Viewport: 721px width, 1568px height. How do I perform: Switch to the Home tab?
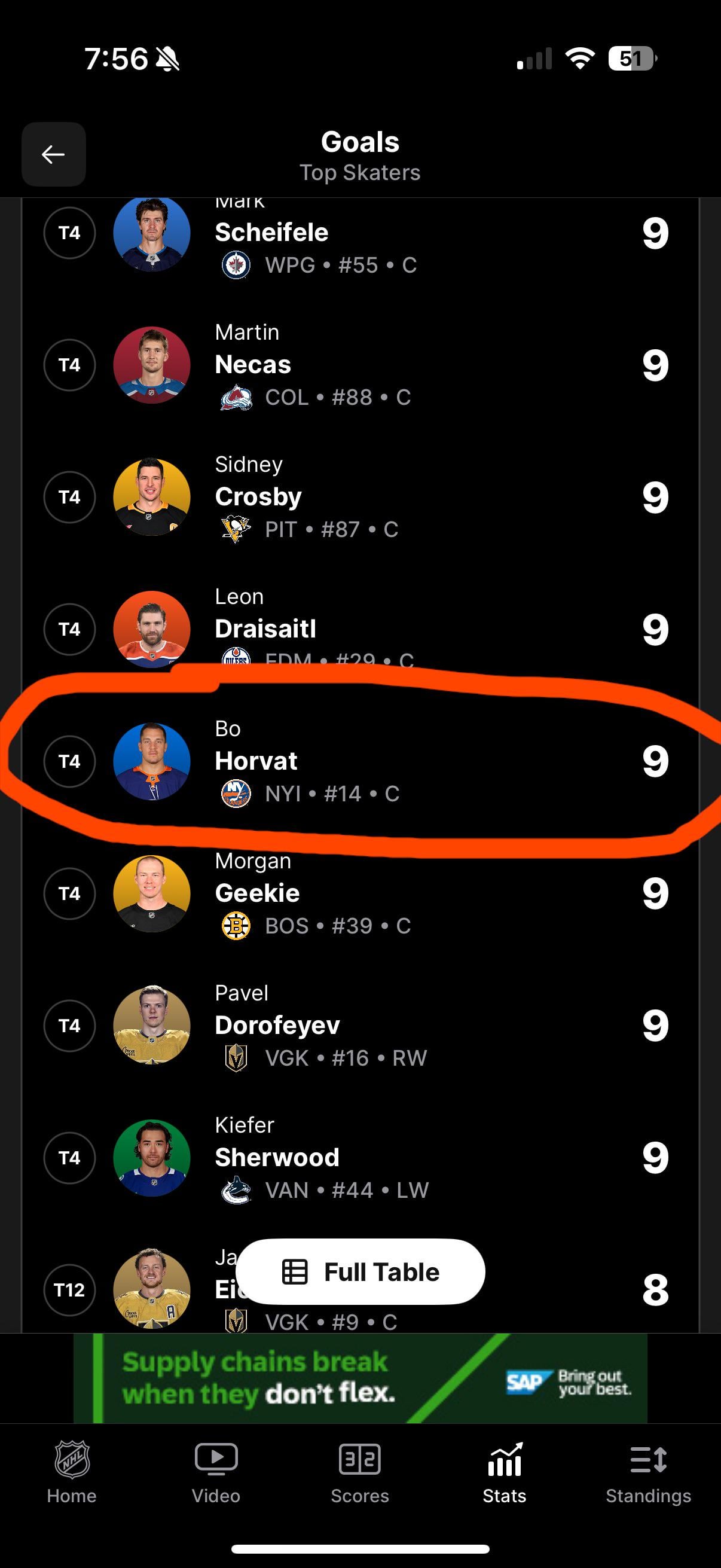click(x=72, y=1472)
